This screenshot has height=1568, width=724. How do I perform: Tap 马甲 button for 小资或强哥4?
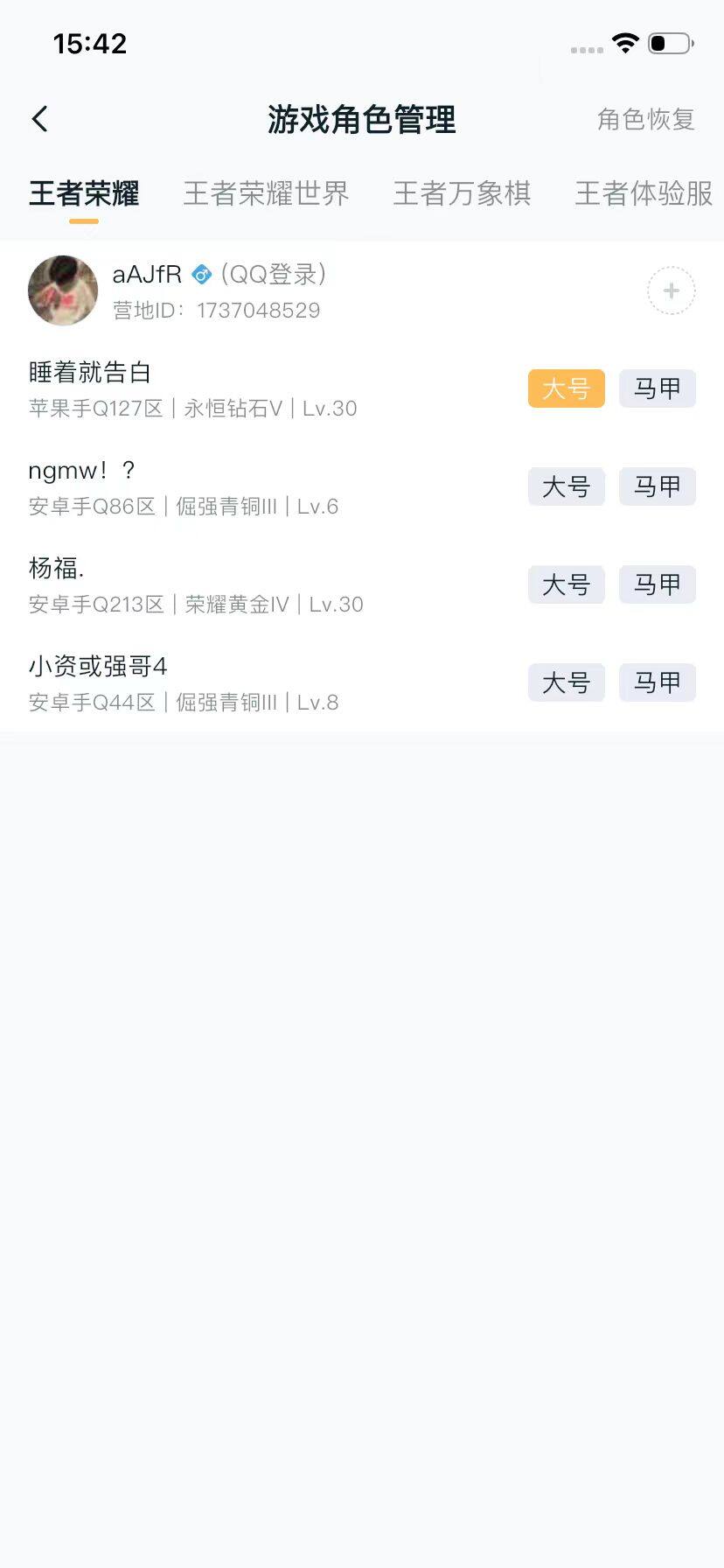[x=658, y=683]
